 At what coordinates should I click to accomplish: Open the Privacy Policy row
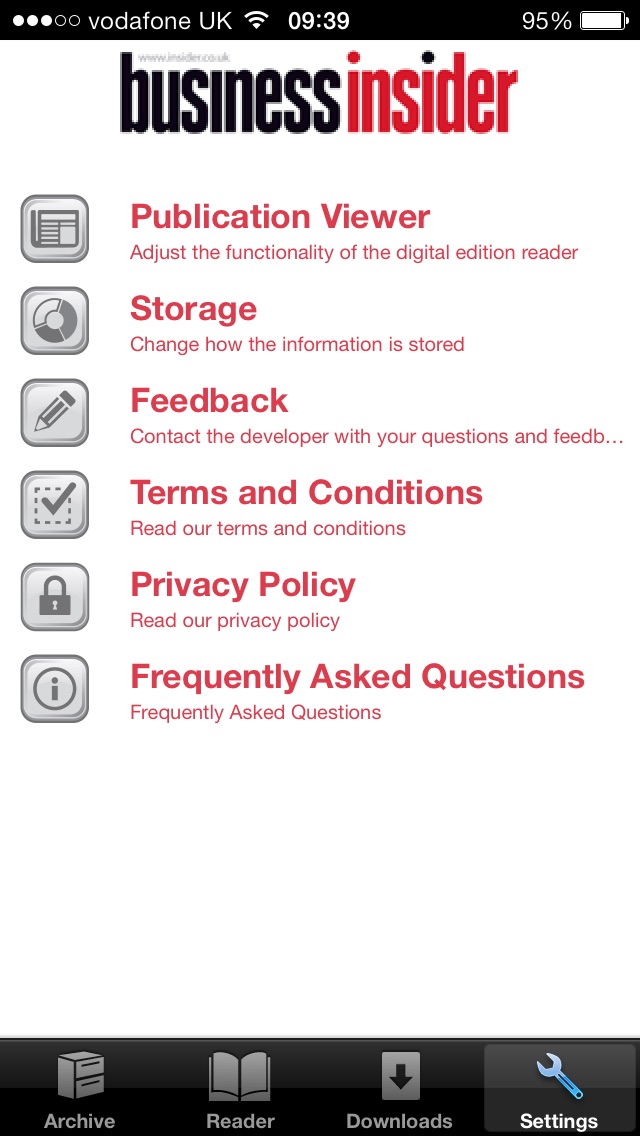point(320,597)
